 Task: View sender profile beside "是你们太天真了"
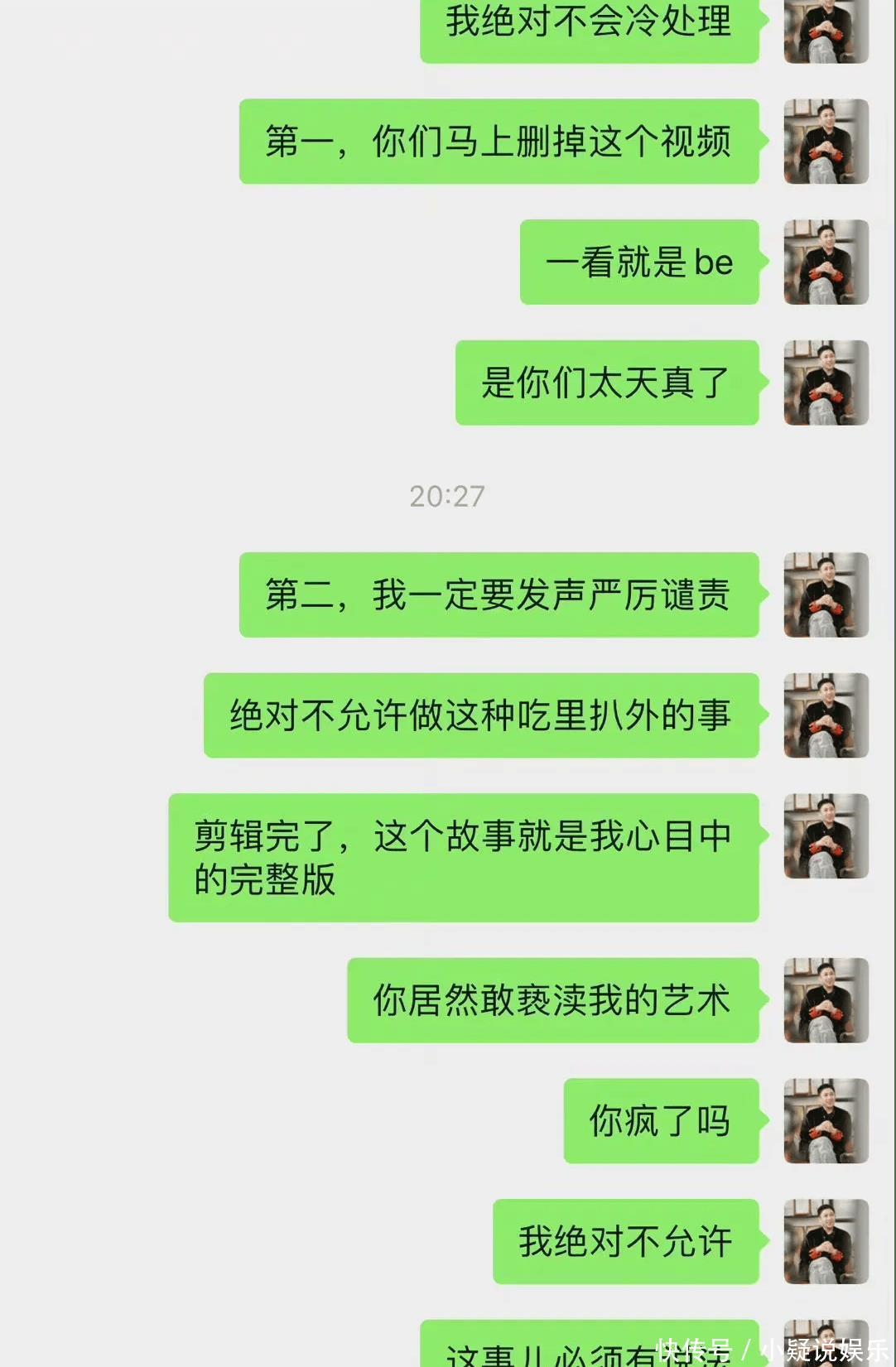point(826,383)
